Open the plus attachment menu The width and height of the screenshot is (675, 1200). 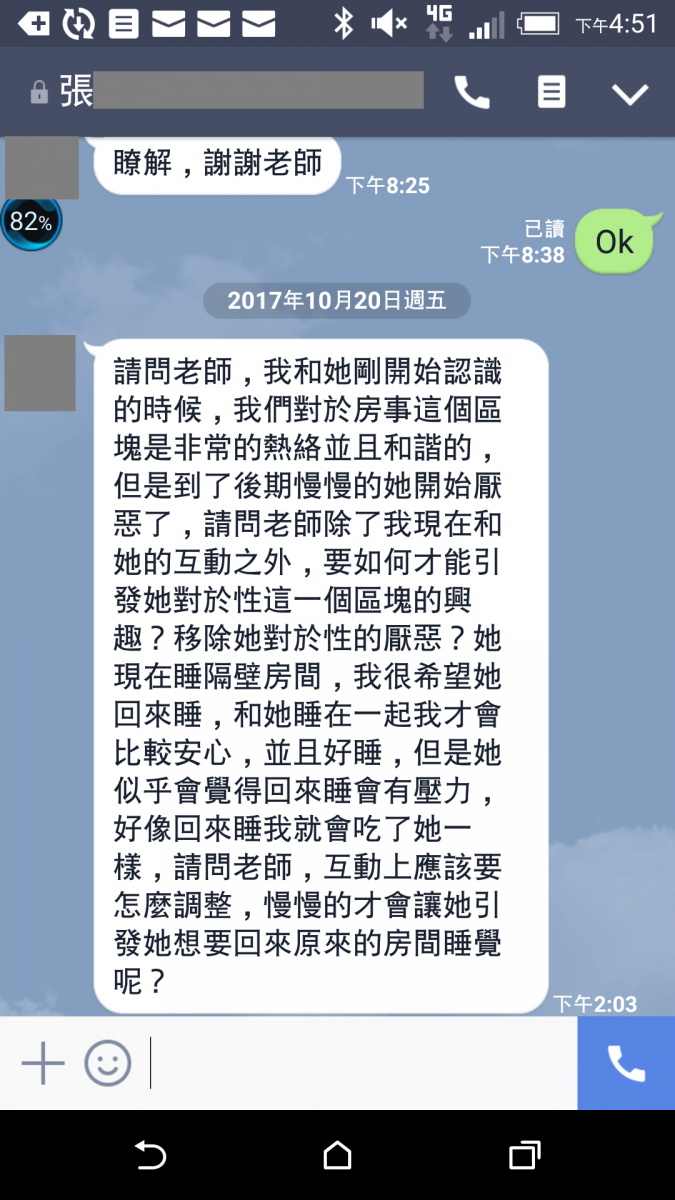pos(43,1063)
